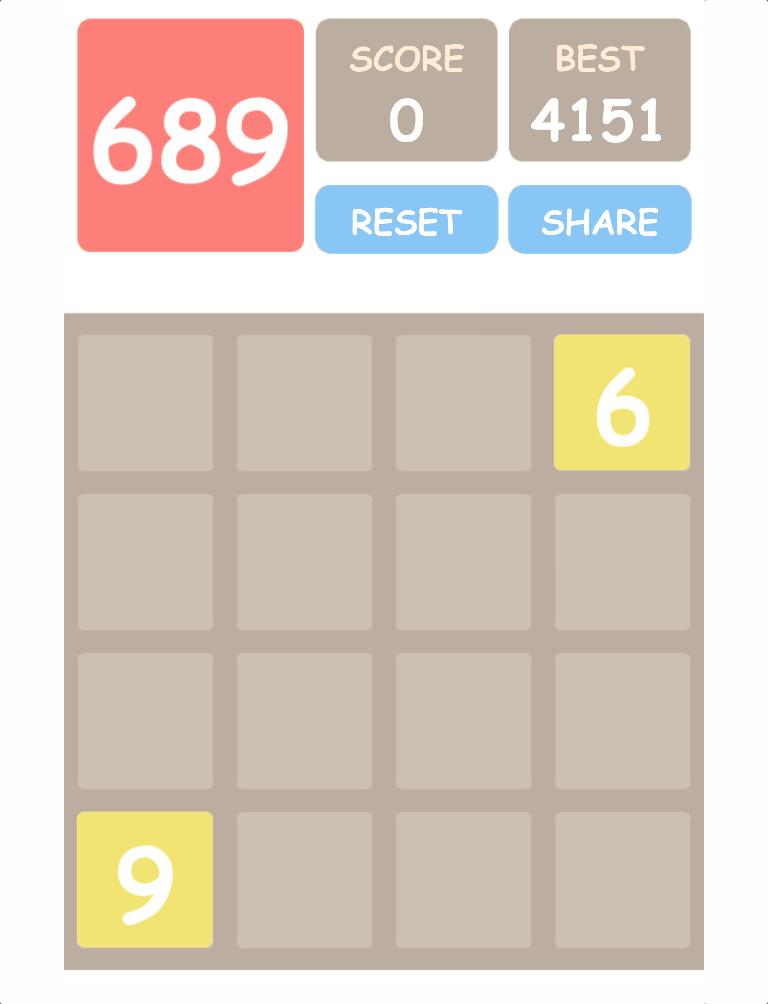Share your score
This screenshot has height=1004, width=768.
599,220
